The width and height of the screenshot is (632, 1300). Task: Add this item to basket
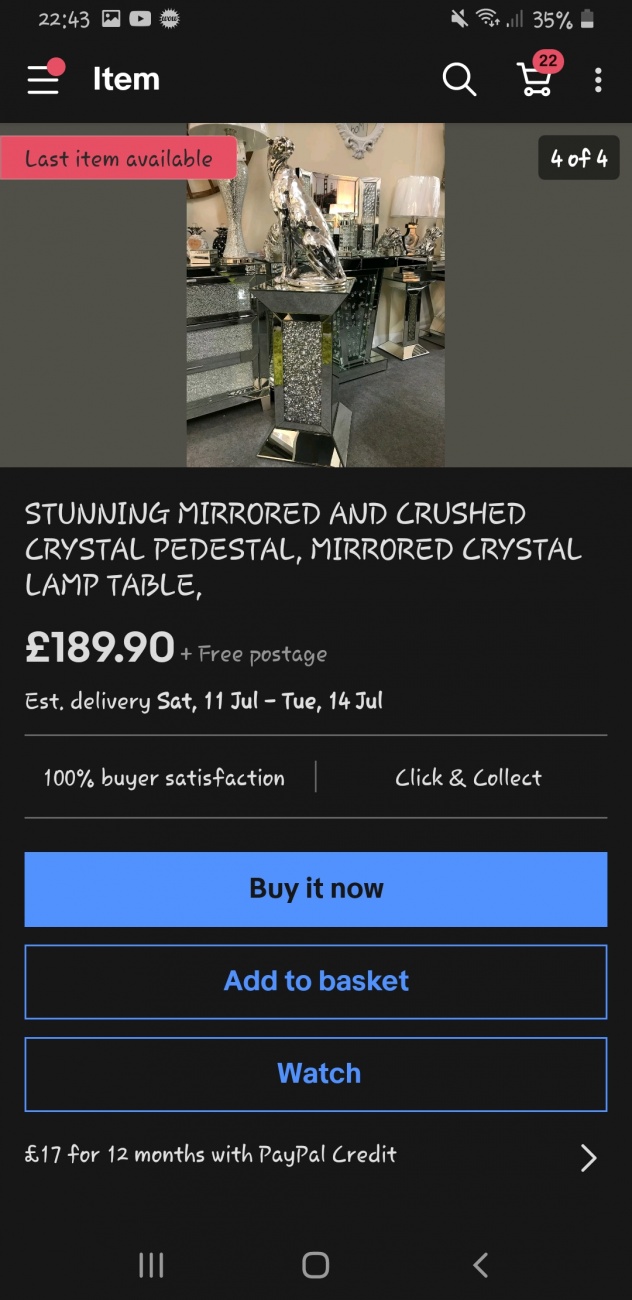[315, 981]
